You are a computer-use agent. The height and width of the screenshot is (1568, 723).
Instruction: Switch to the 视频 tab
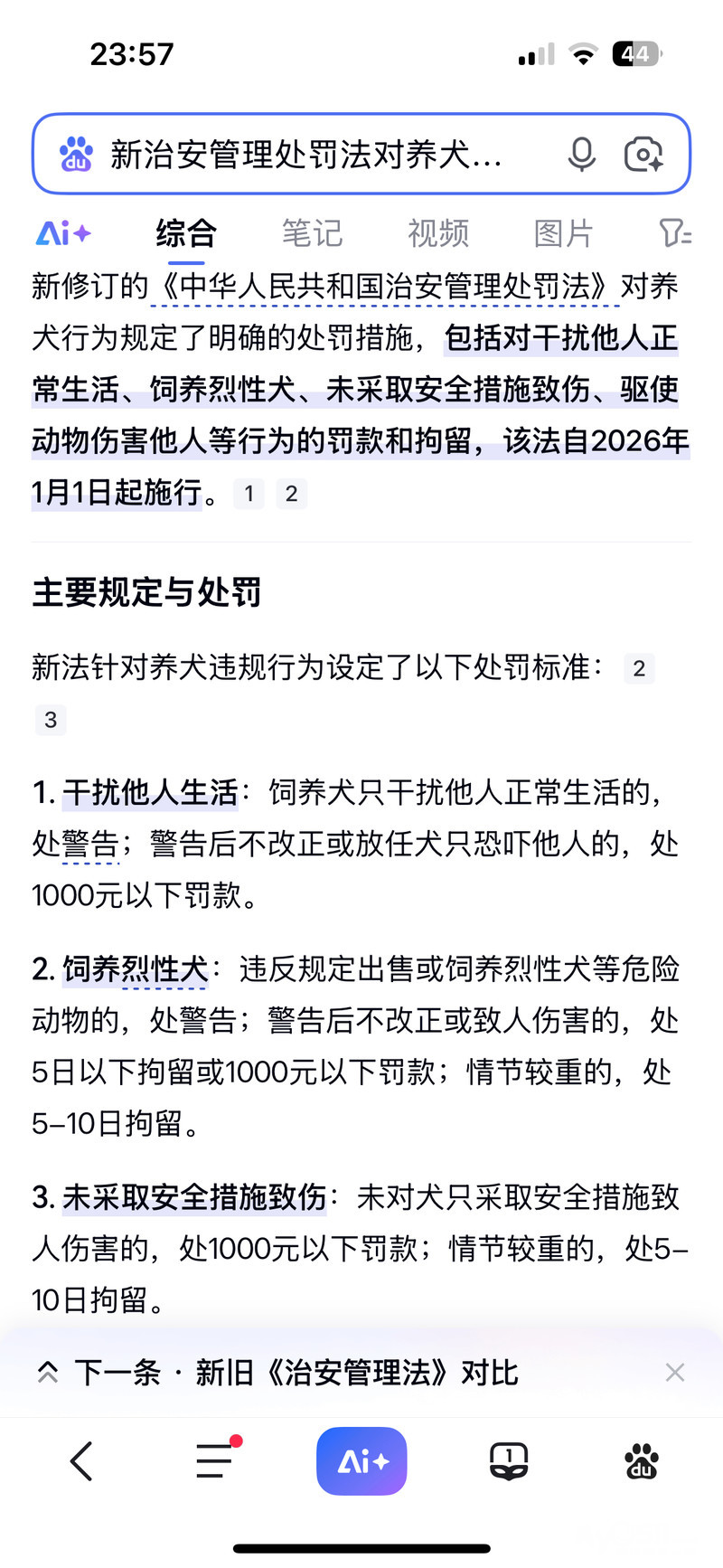438,233
